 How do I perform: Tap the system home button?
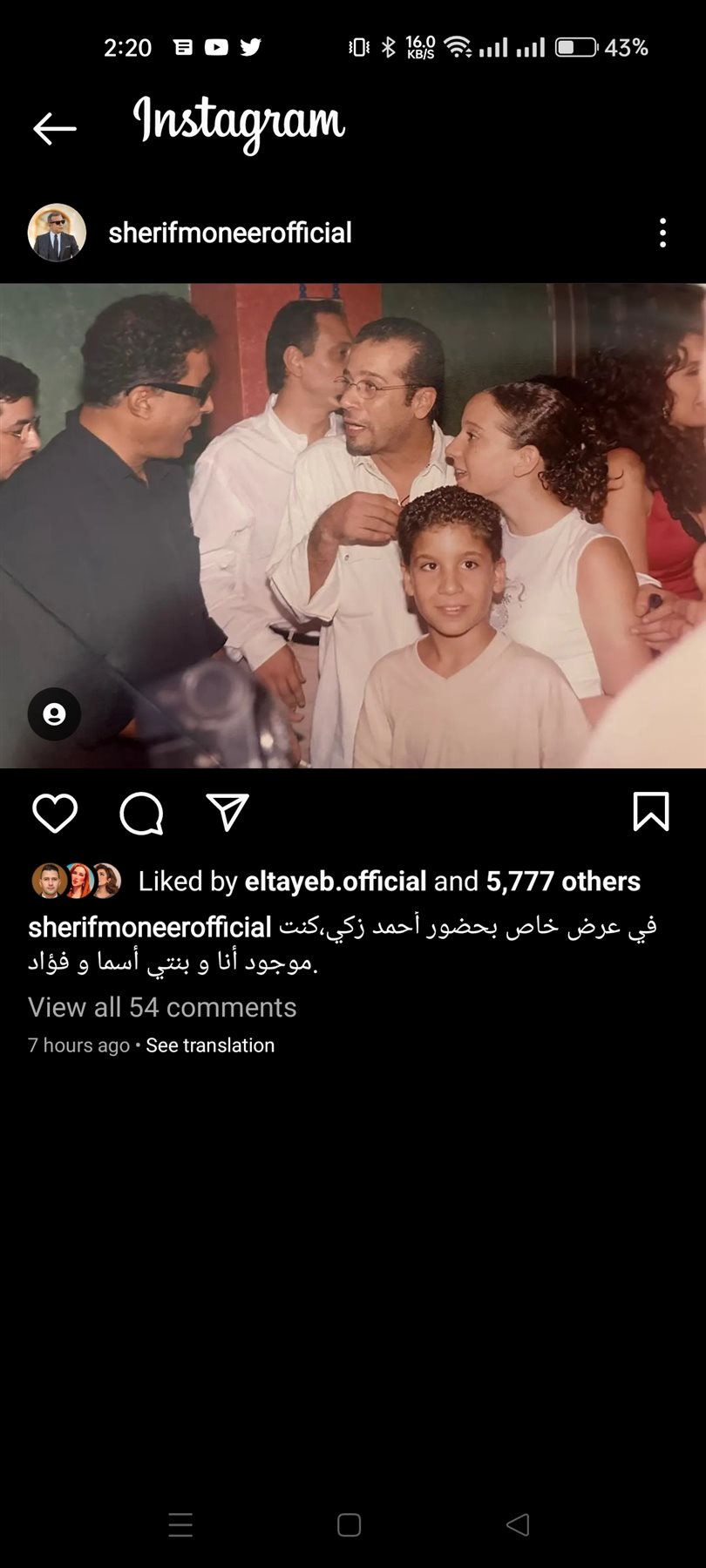[349, 1524]
